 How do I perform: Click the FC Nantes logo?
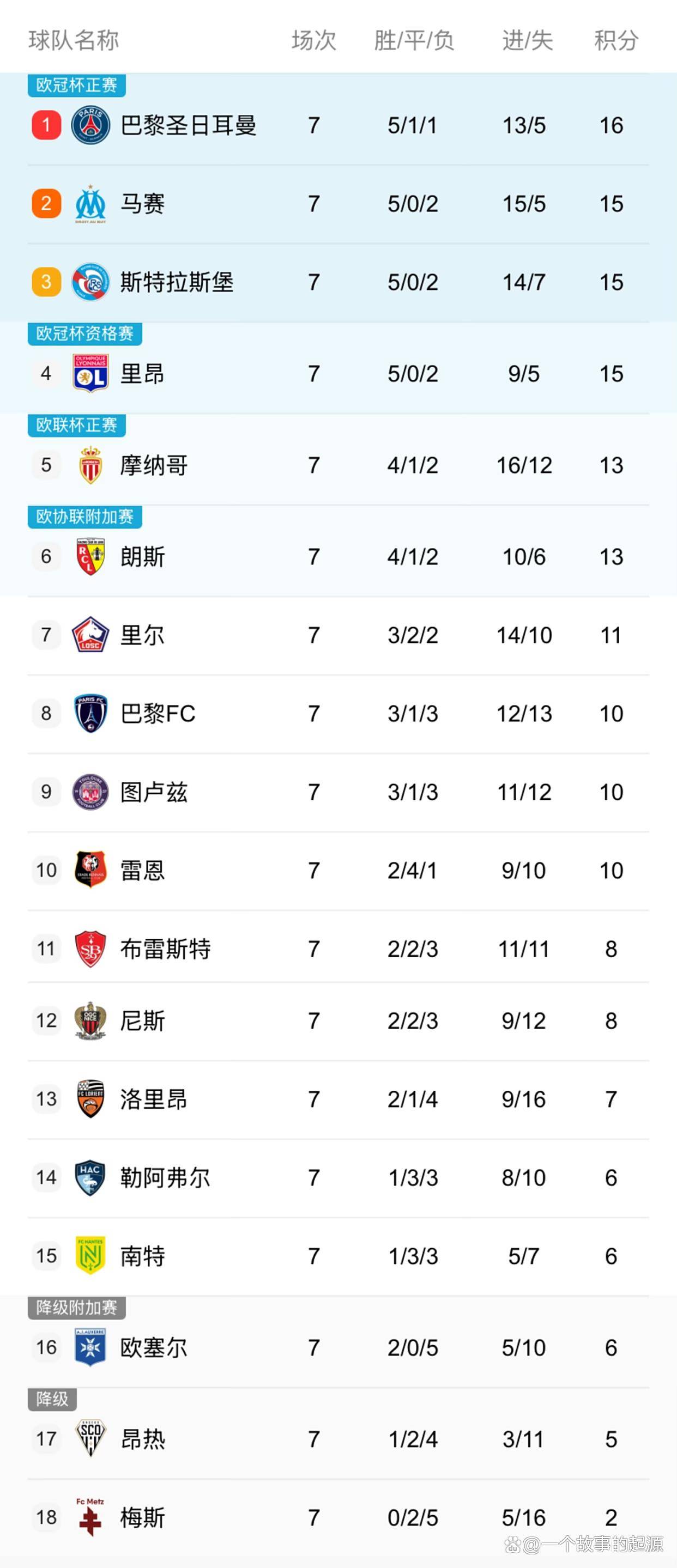(x=89, y=1255)
